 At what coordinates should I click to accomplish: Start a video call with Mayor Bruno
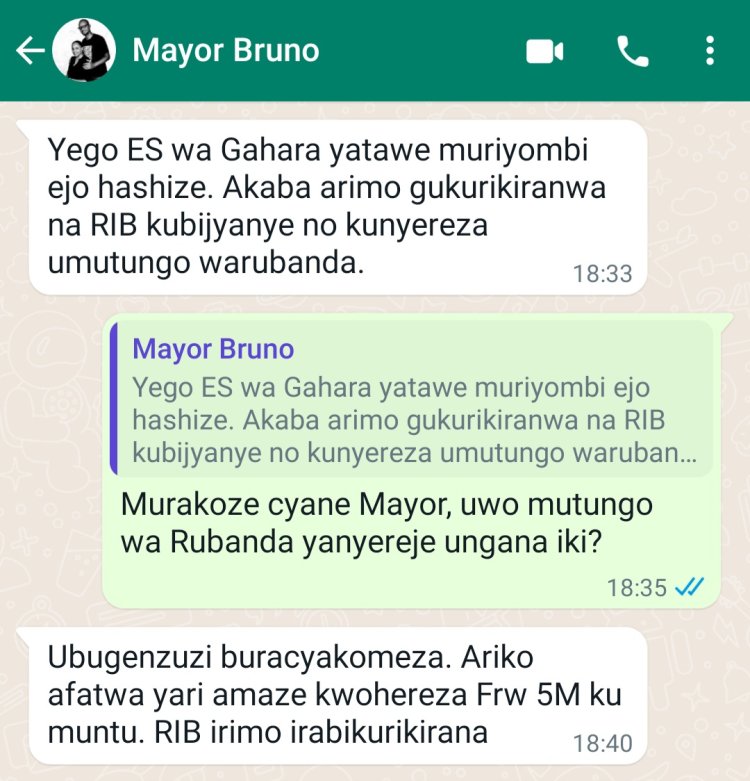[545, 51]
